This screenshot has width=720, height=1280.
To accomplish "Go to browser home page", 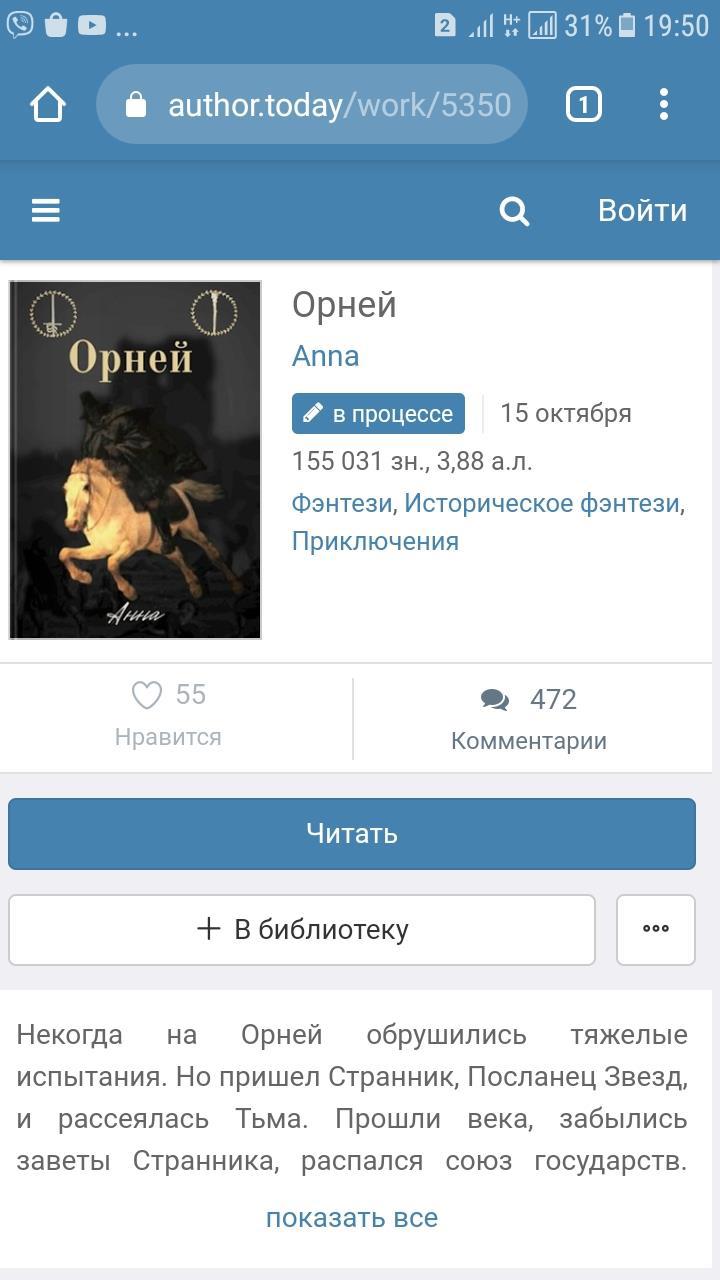I will tap(48, 105).
